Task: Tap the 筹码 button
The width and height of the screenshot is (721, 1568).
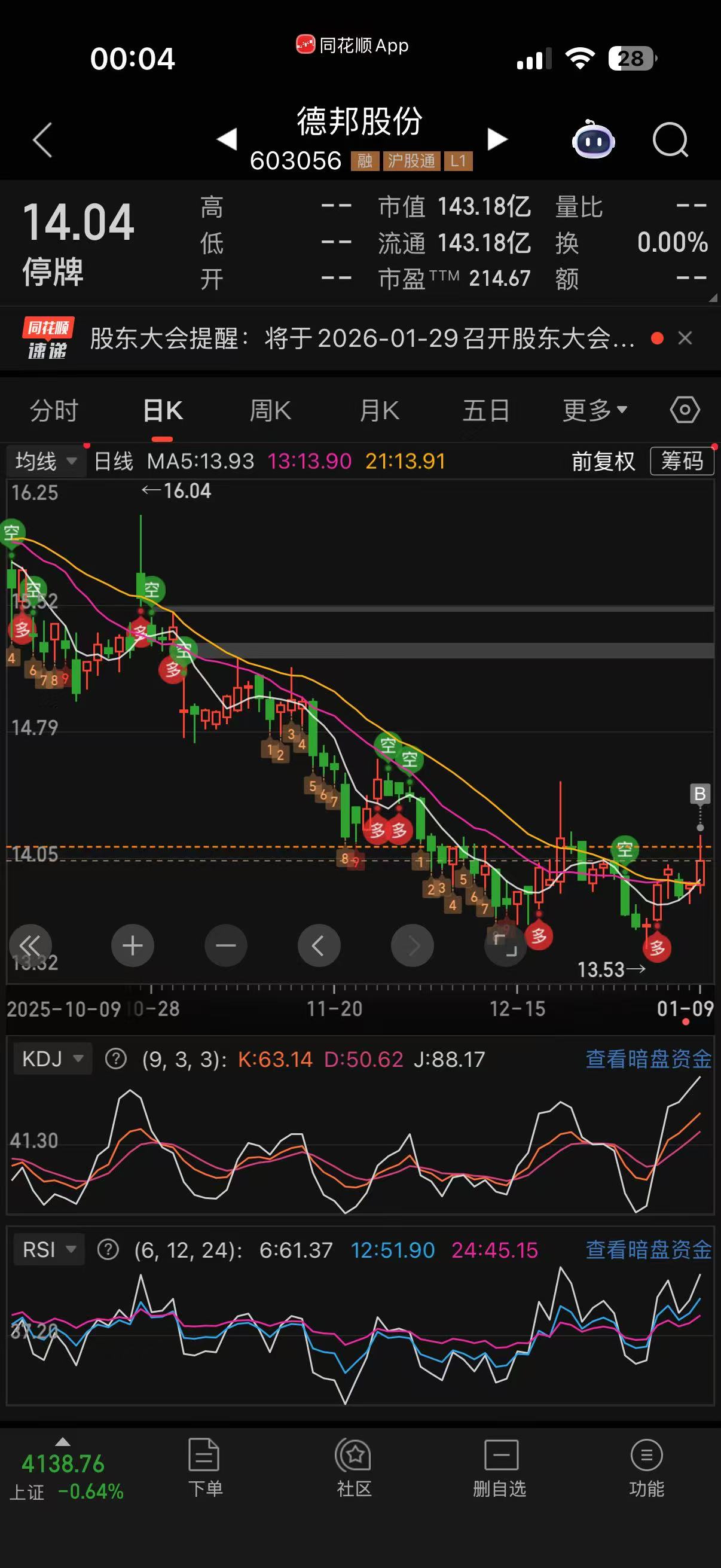Action: point(682,462)
